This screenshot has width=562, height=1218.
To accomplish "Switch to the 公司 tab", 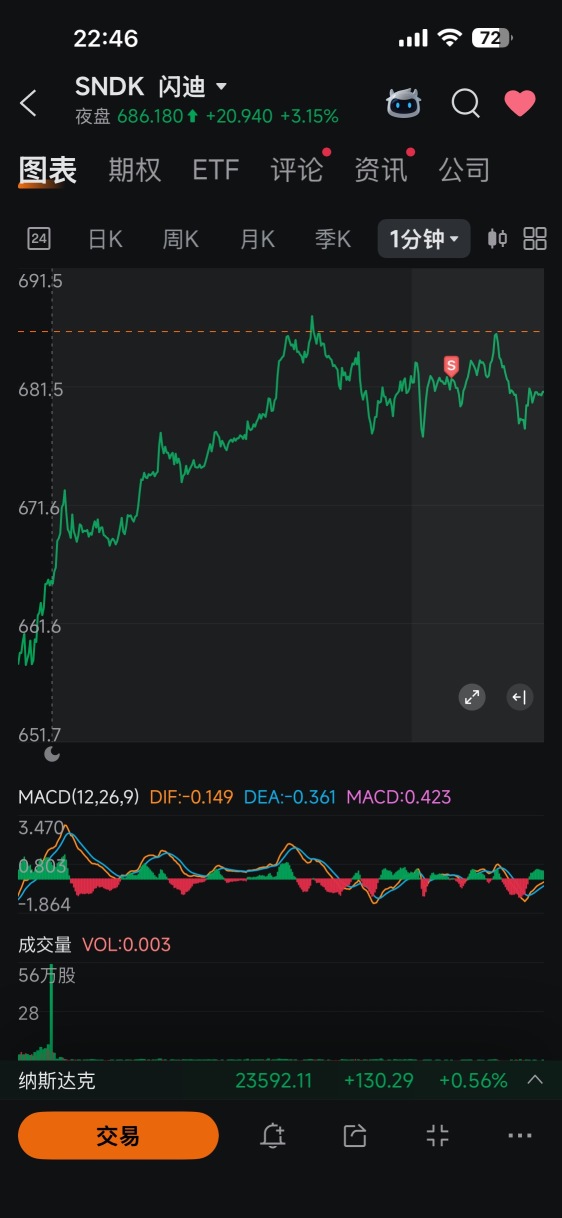I will (464, 170).
